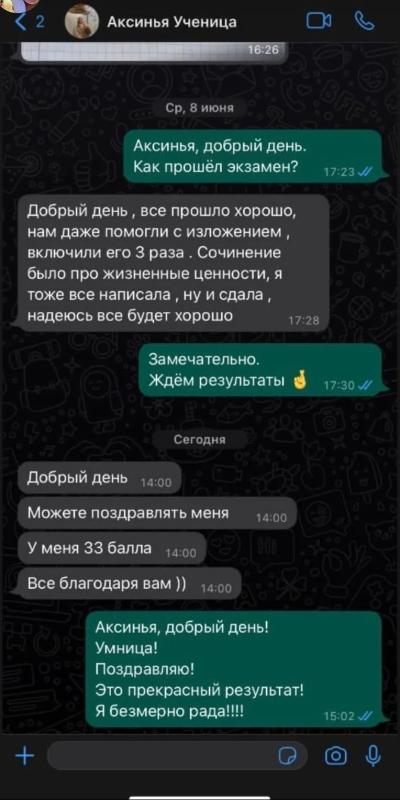
Task: Open the attachment plus menu
Action: pos(24,756)
